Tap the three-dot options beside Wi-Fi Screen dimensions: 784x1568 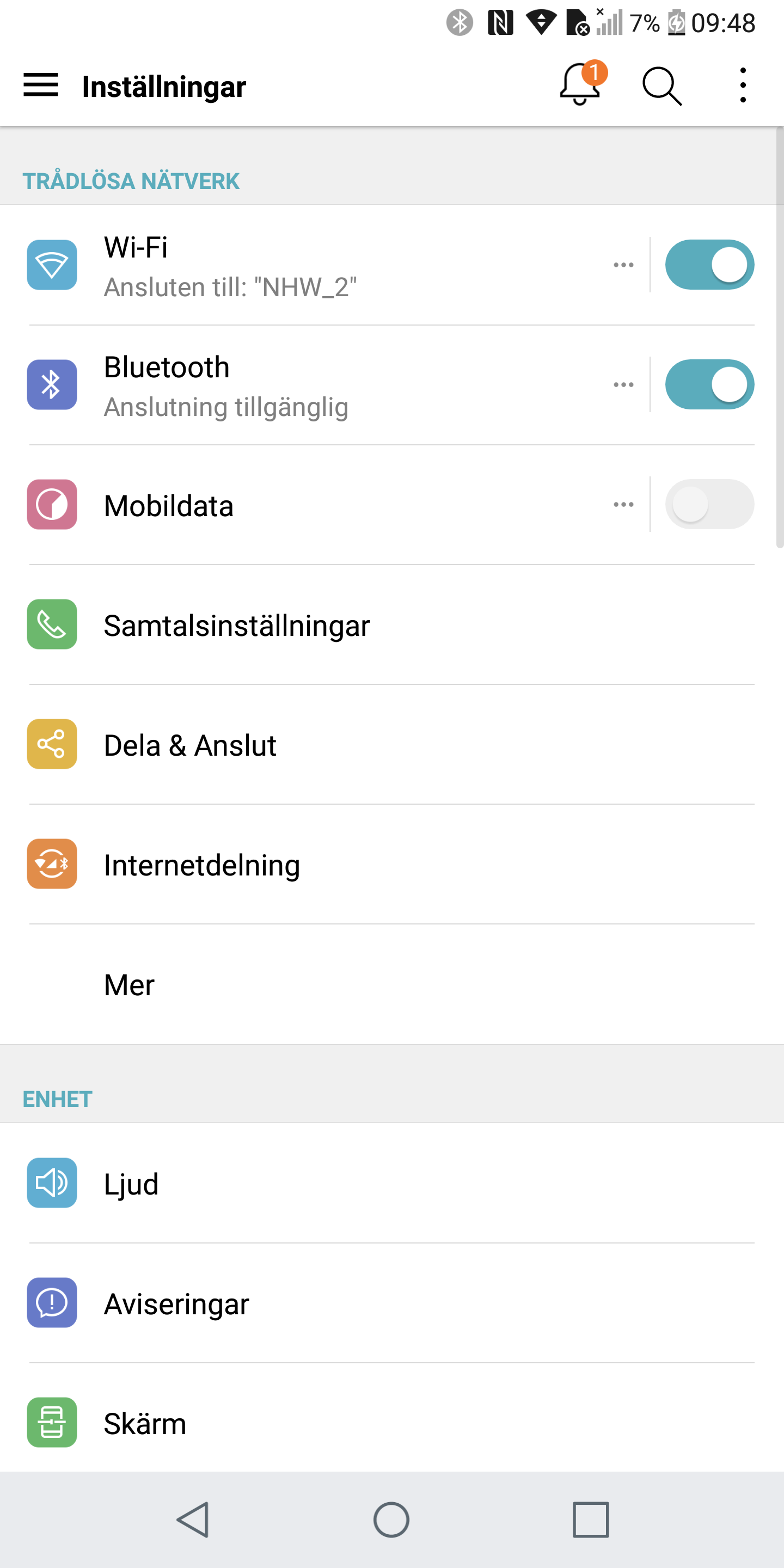pos(623,265)
